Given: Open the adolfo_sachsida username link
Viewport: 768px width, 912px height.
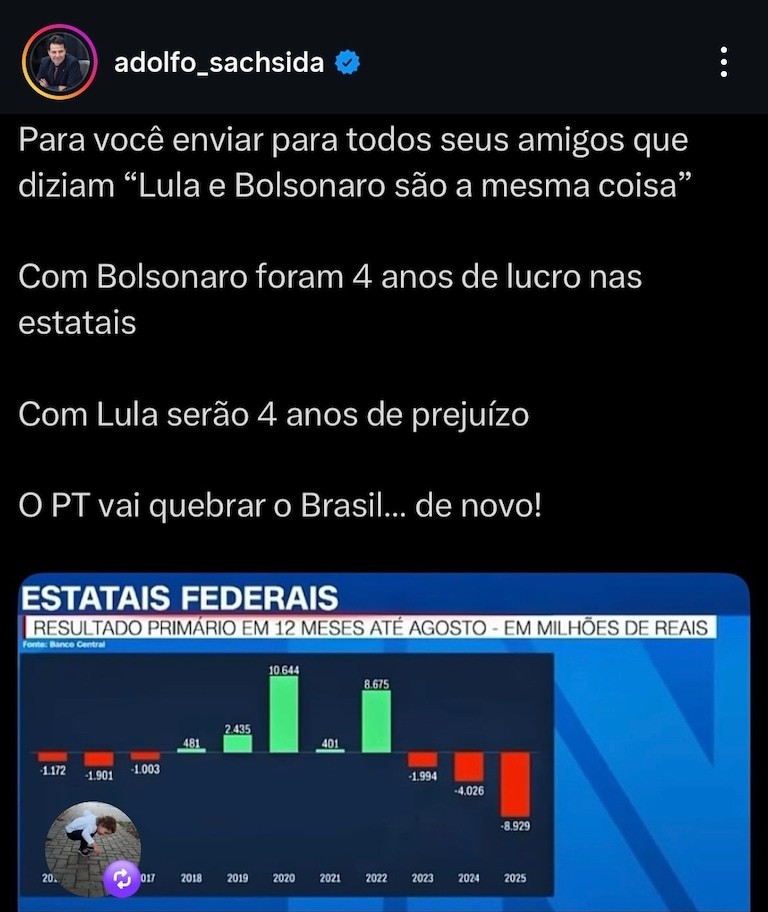Looking at the screenshot, I should (219, 63).
